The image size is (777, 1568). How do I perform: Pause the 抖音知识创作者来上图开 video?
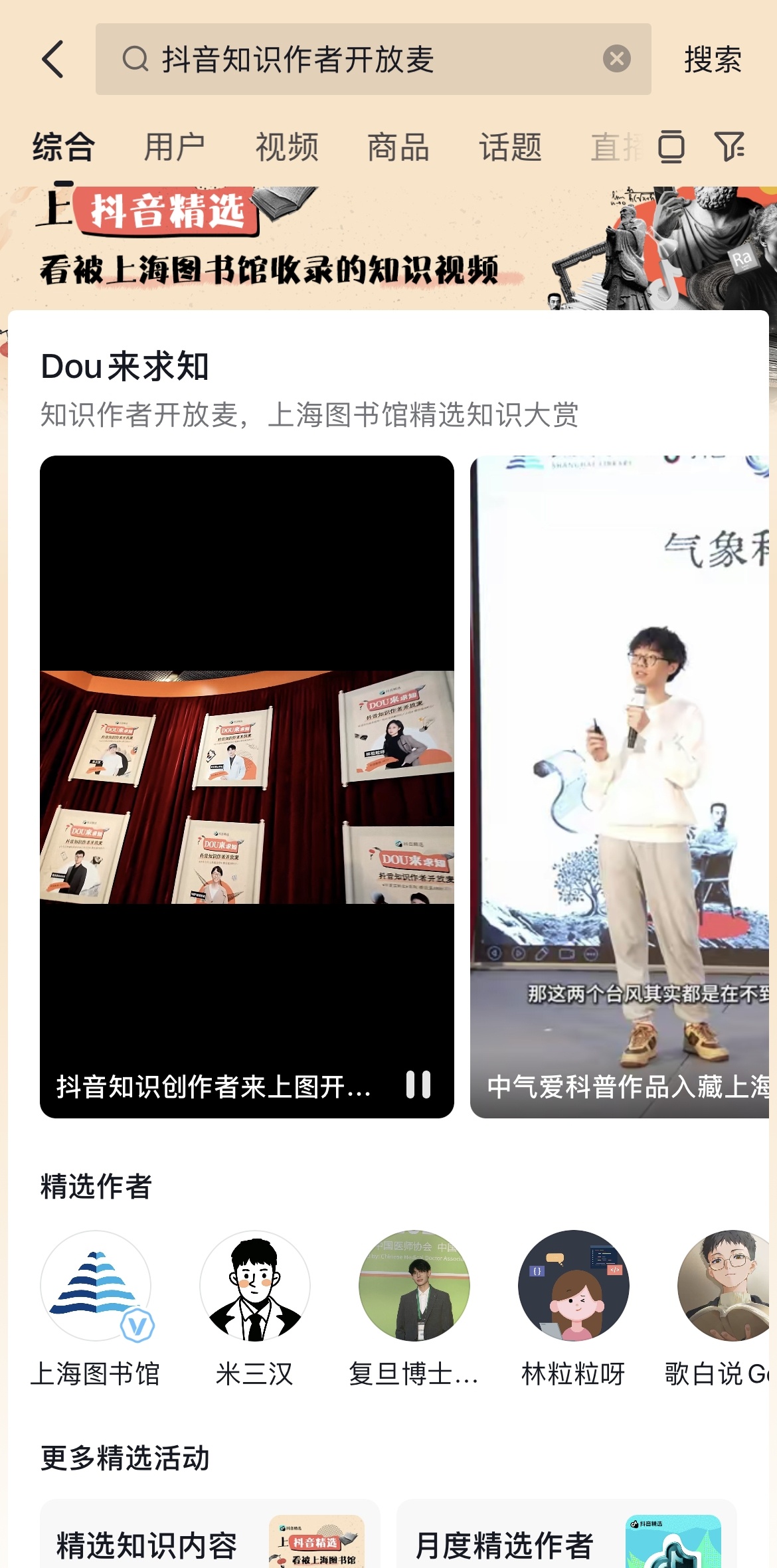point(418,1085)
